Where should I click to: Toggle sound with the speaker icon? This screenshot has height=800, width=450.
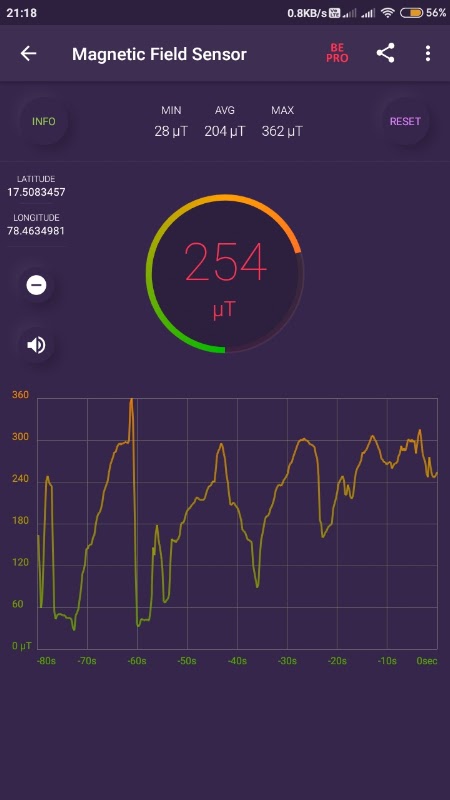[36, 345]
